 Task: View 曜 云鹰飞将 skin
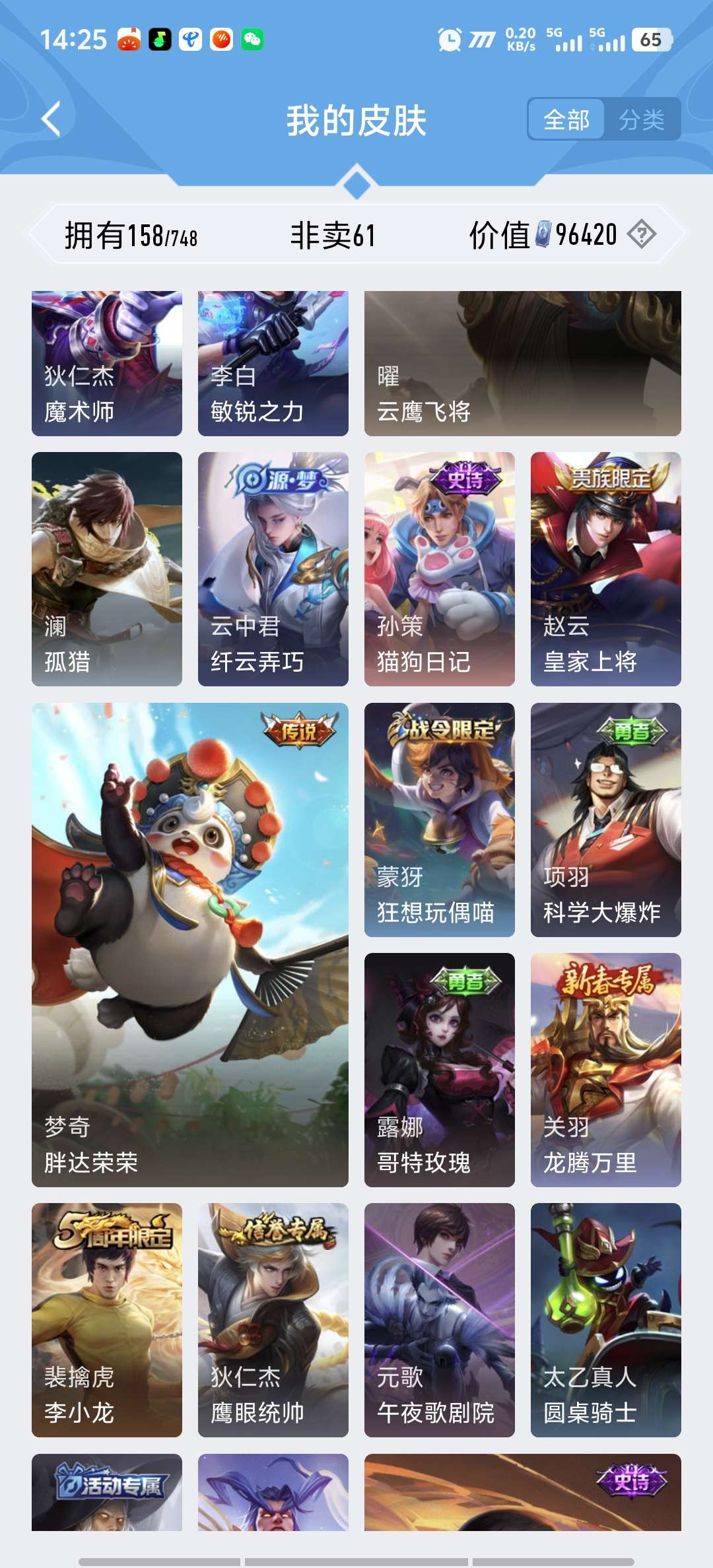pos(522,363)
